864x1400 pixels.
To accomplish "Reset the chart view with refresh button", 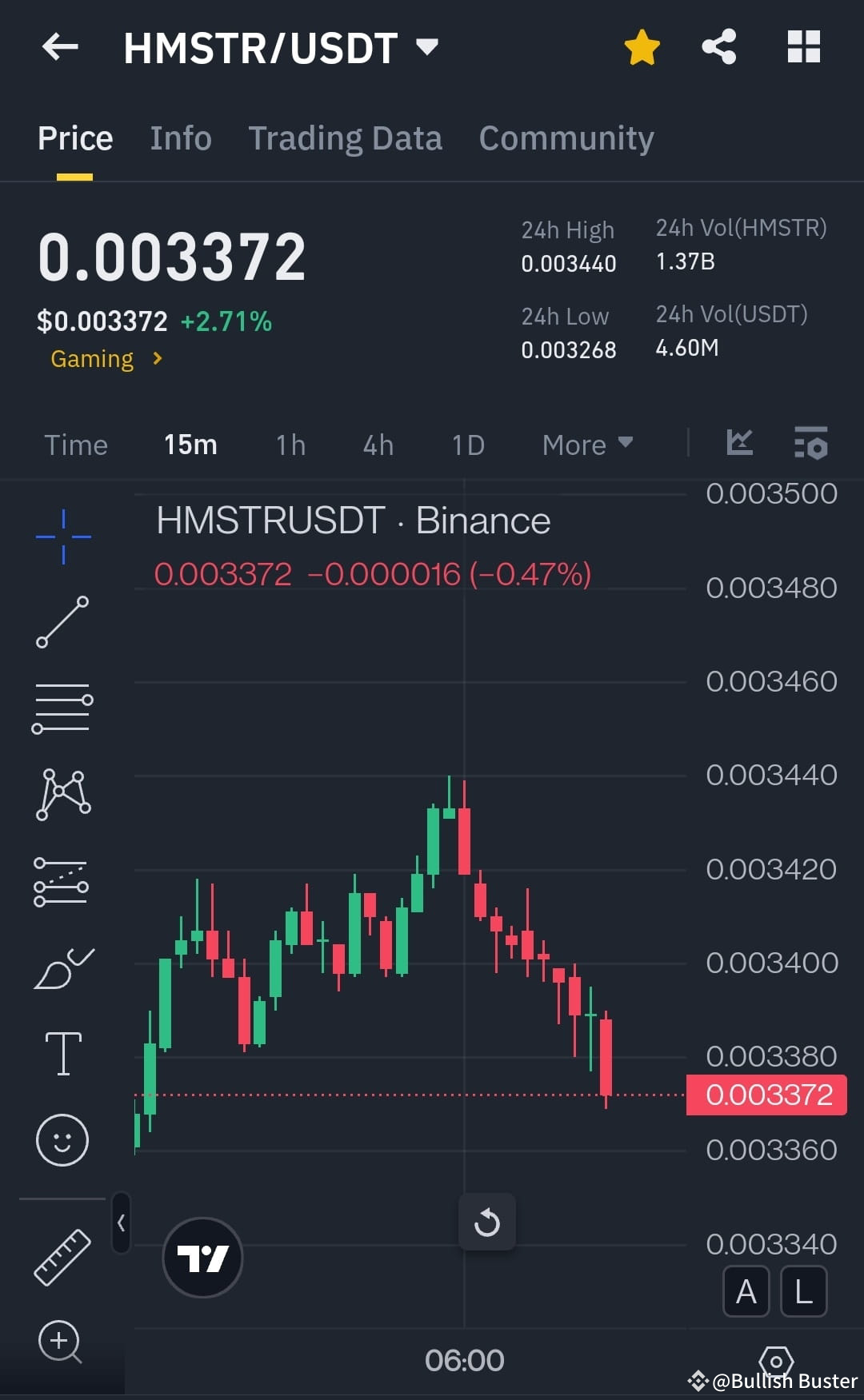I will [487, 1222].
